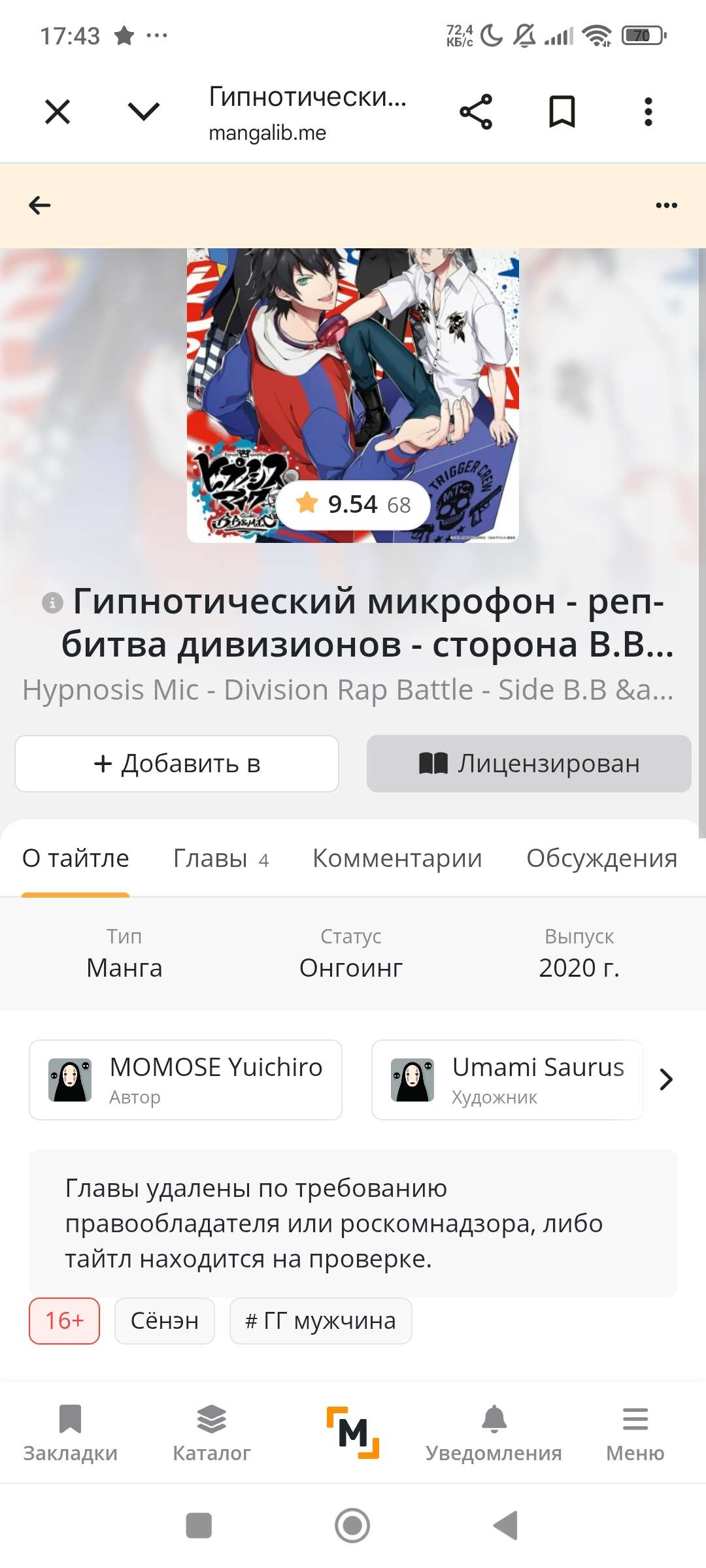Tap the info icon beside the title
Screen dimensions: 706x1568
pos(52,602)
